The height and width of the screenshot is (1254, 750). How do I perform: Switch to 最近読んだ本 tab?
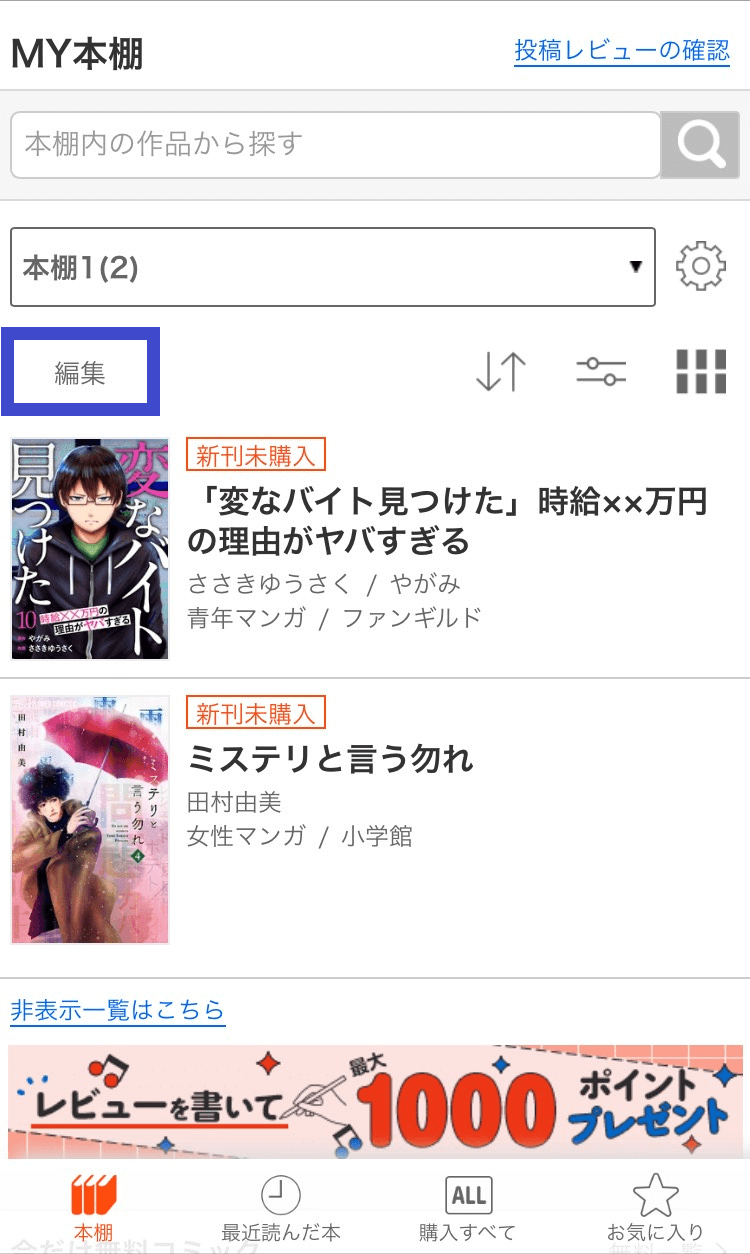pyautogui.click(x=281, y=1208)
